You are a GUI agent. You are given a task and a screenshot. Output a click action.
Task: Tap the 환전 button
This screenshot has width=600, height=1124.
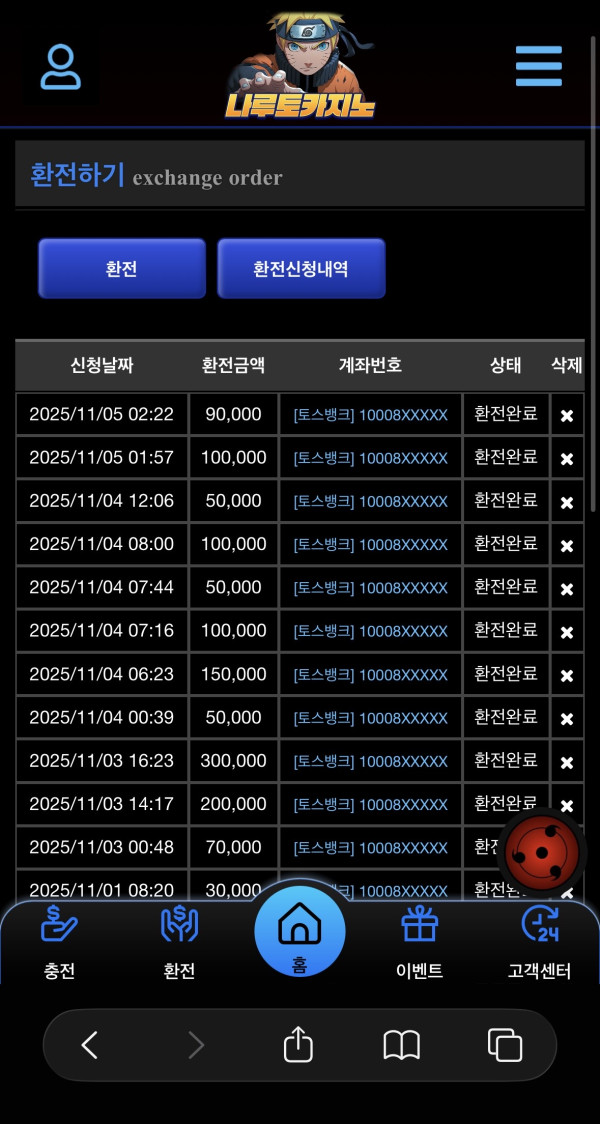pyautogui.click(x=121, y=268)
